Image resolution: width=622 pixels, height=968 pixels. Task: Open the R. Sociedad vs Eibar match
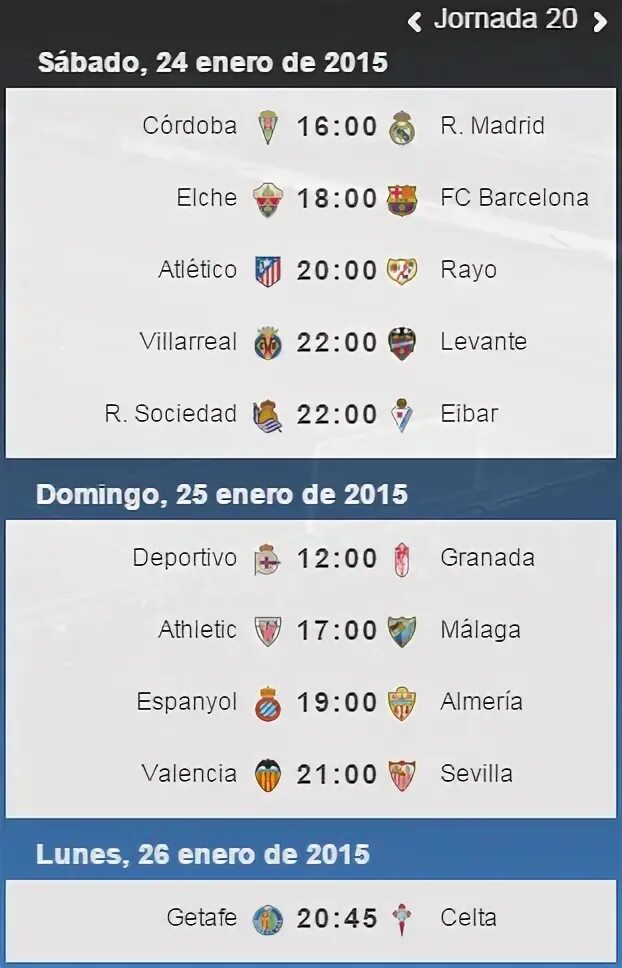pos(336,414)
